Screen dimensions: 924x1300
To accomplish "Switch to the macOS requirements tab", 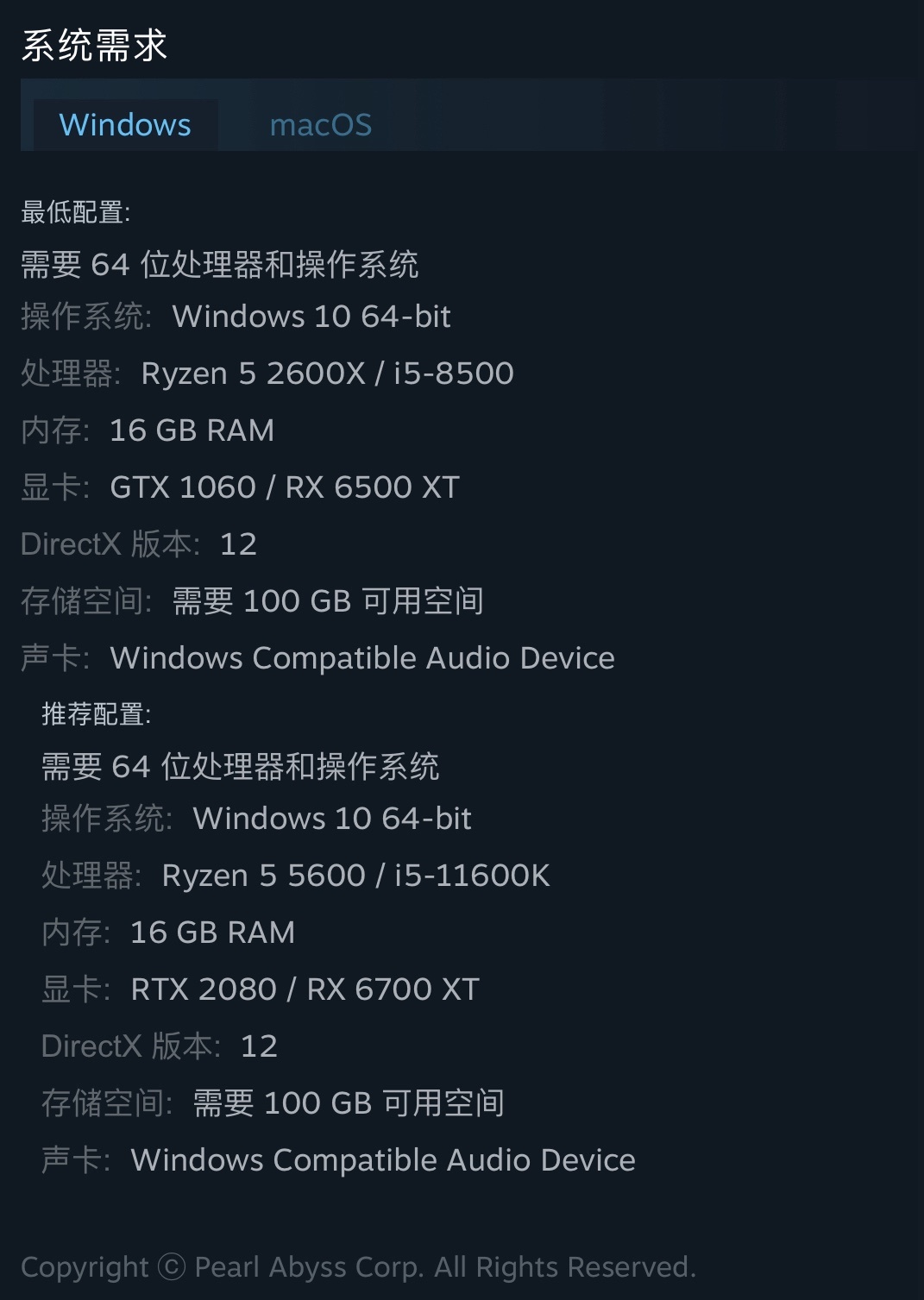I will point(320,125).
